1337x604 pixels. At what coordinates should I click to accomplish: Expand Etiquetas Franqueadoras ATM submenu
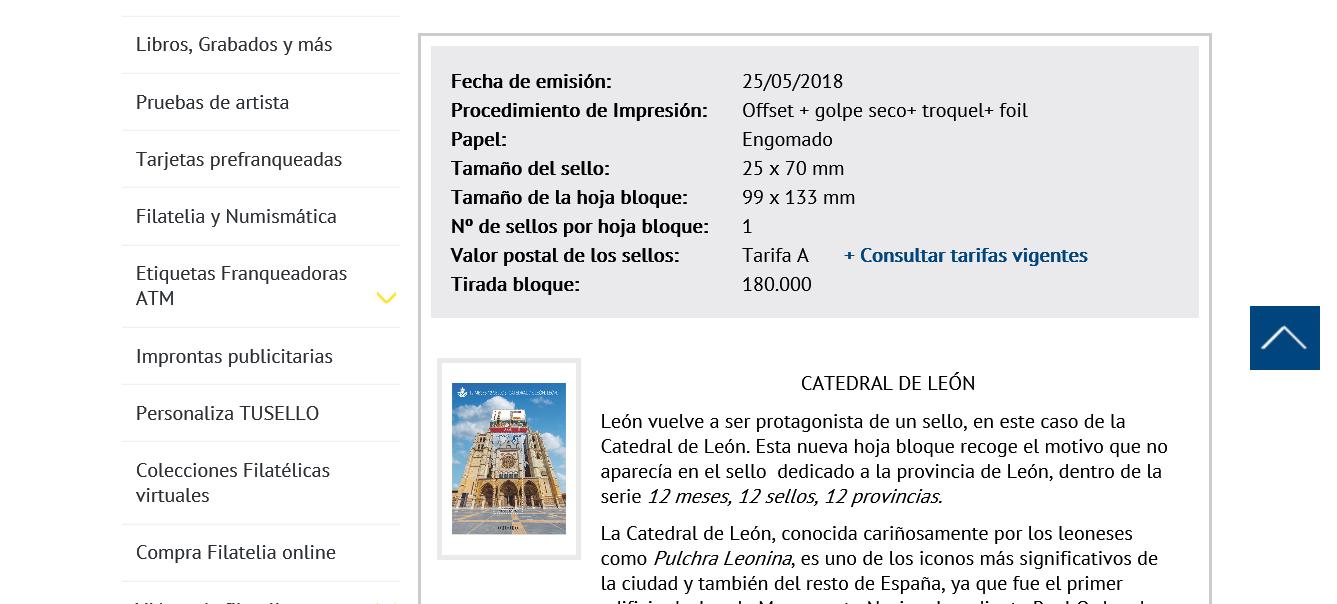(386, 297)
